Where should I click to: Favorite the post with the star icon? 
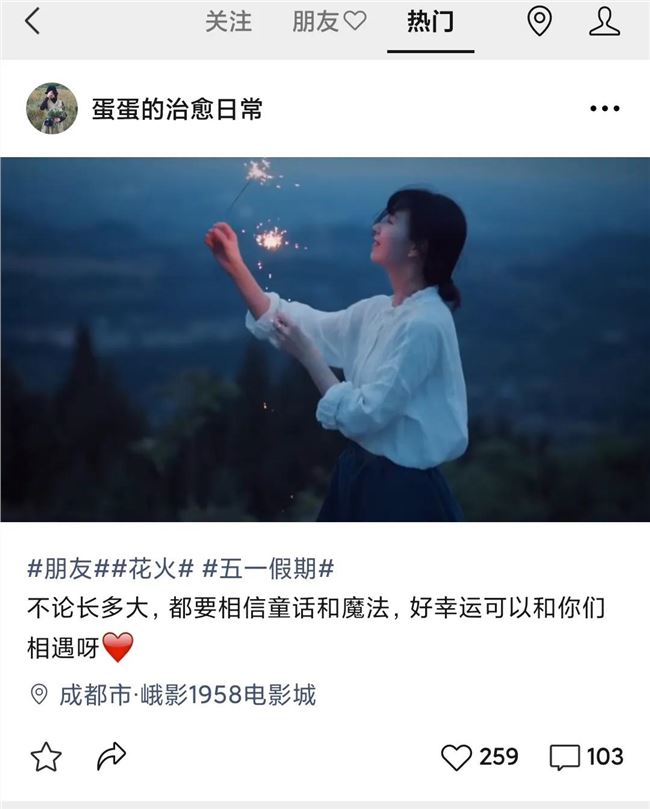point(46,756)
